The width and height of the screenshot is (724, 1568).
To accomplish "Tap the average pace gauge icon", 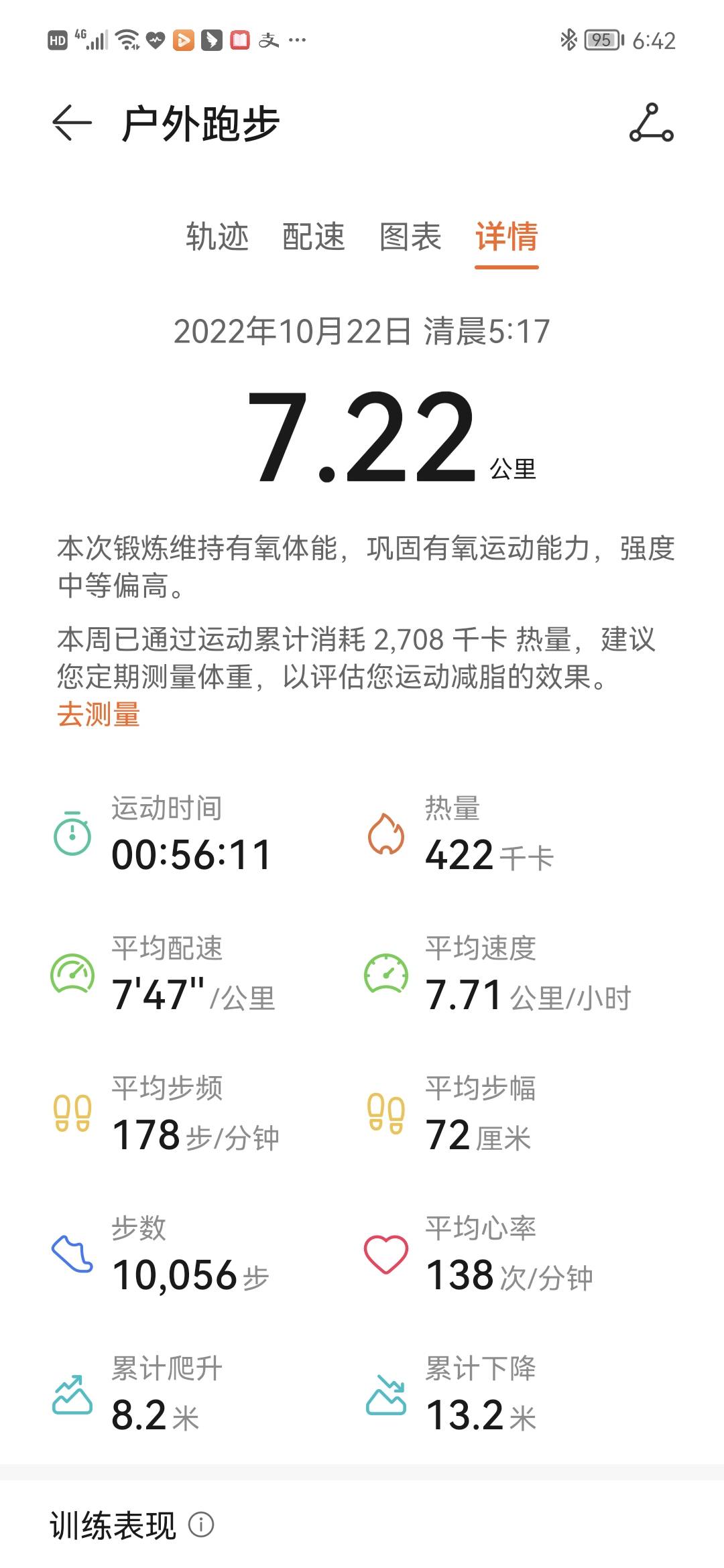I will click(72, 973).
